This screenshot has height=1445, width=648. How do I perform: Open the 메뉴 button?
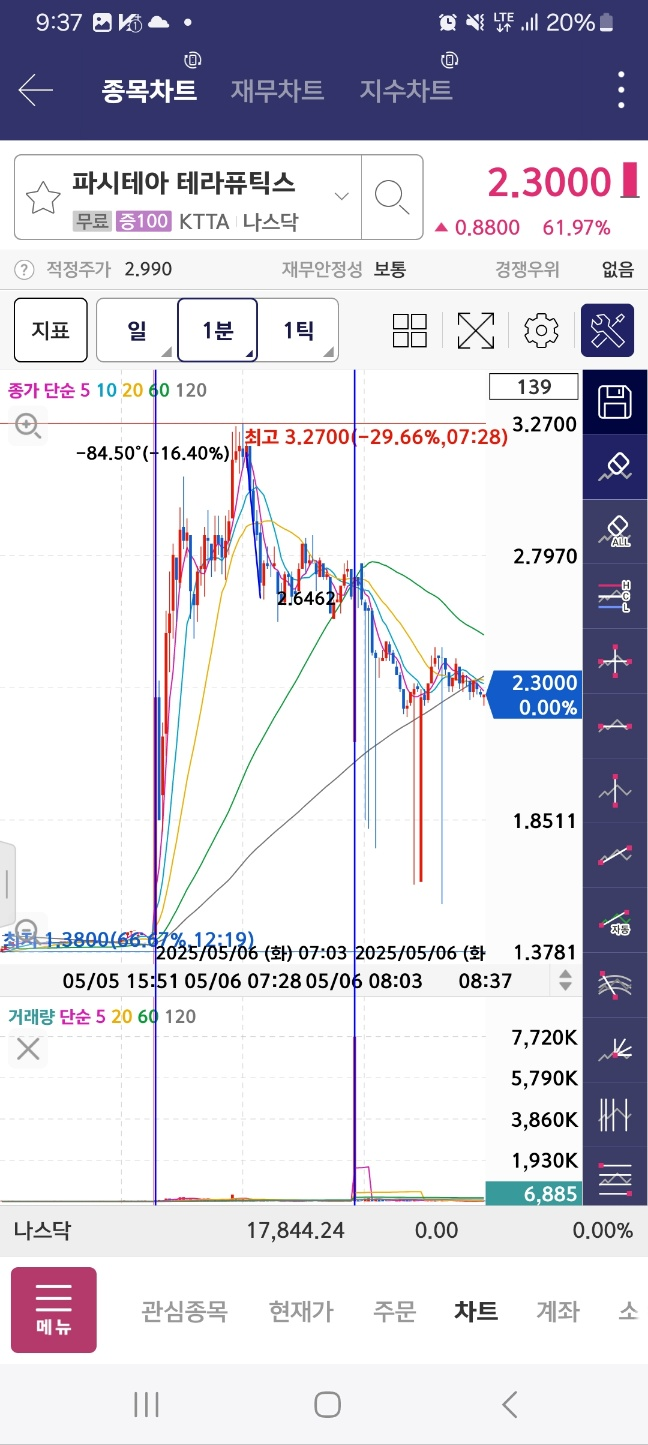click(x=54, y=1310)
